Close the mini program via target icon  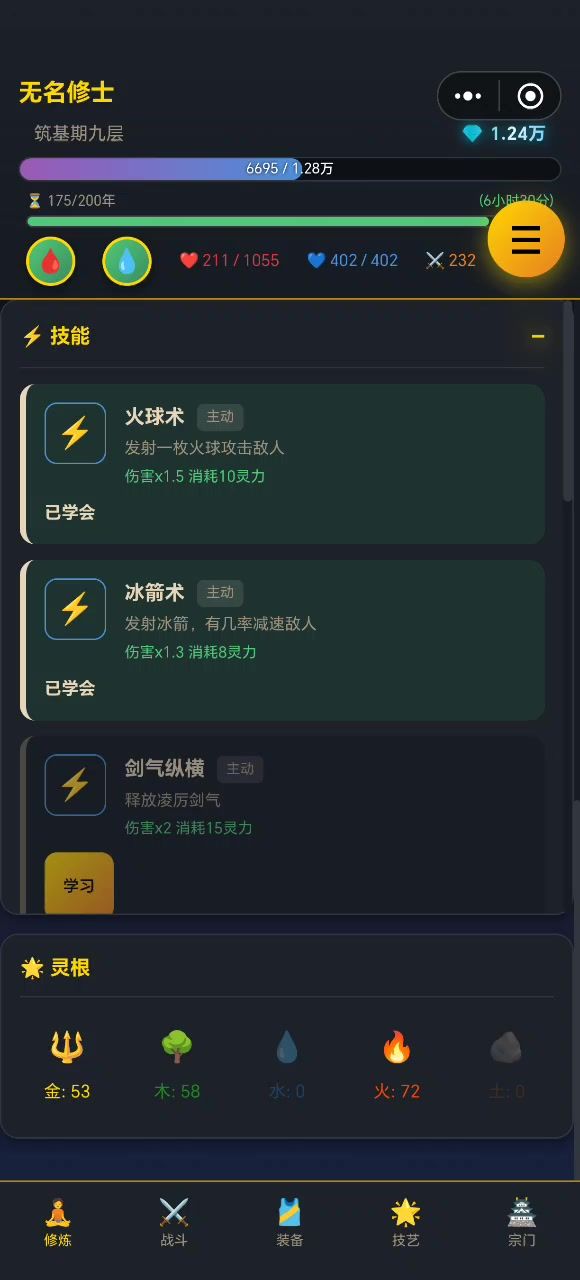(x=530, y=96)
